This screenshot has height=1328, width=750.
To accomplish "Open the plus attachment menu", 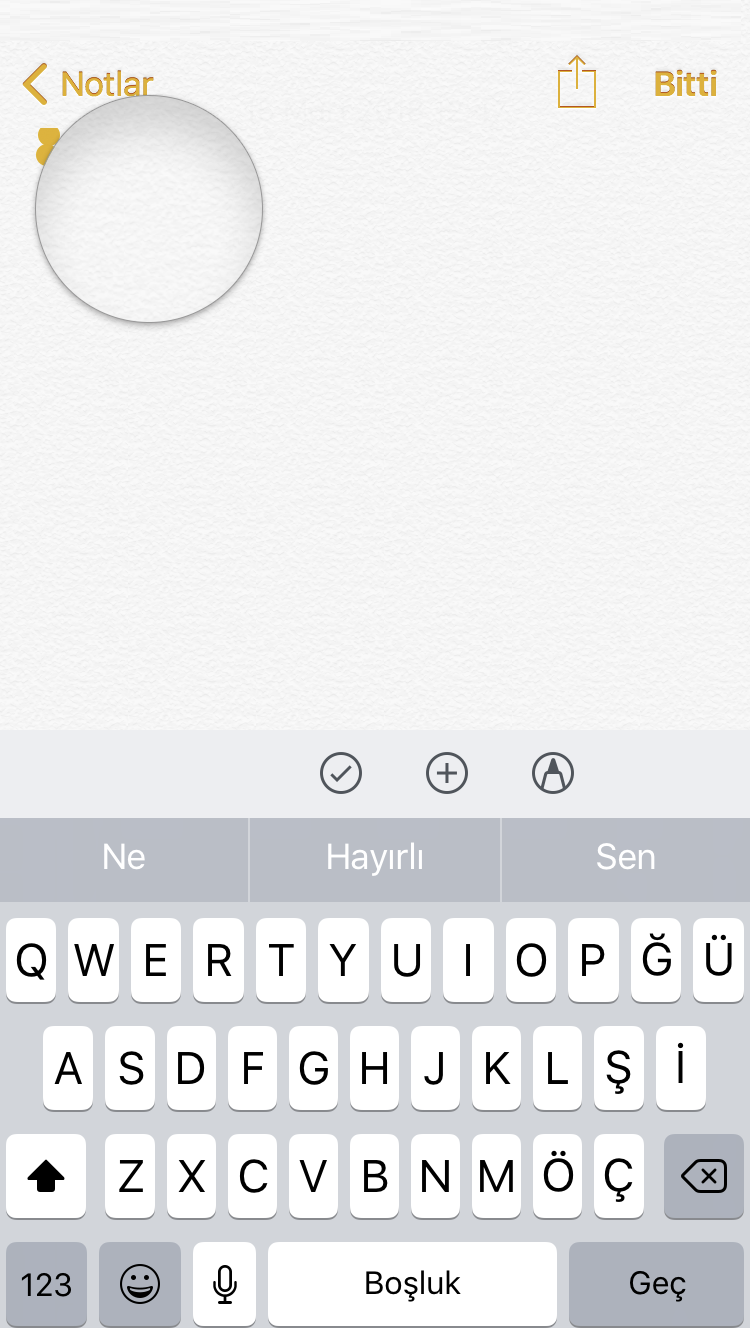I will 447,773.
